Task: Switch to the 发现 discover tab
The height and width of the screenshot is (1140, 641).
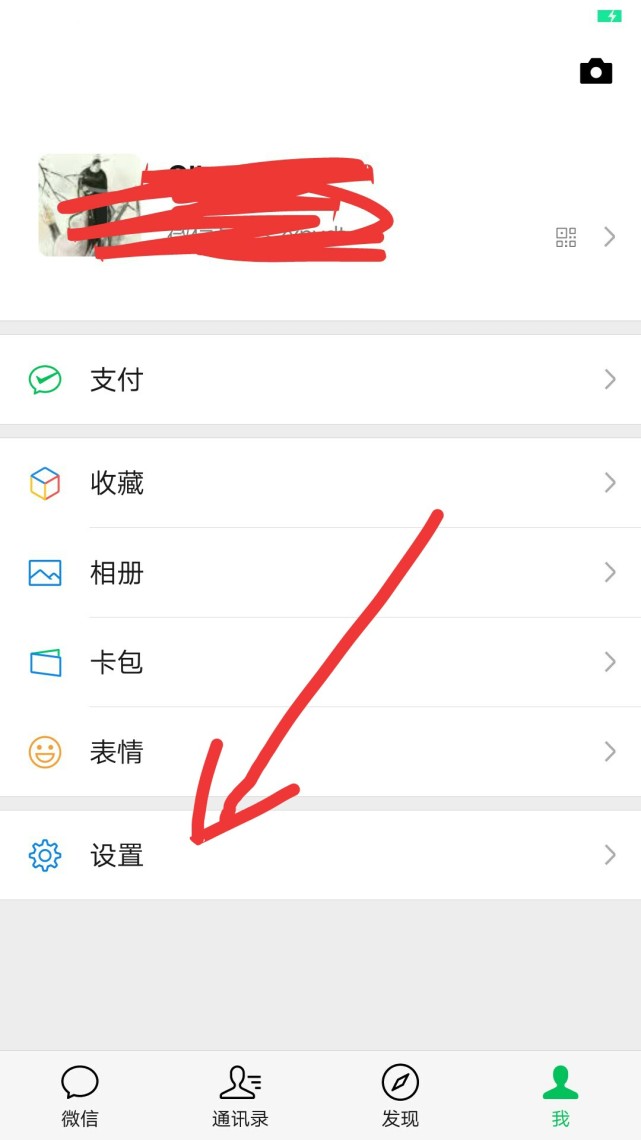Action: pos(400,1096)
